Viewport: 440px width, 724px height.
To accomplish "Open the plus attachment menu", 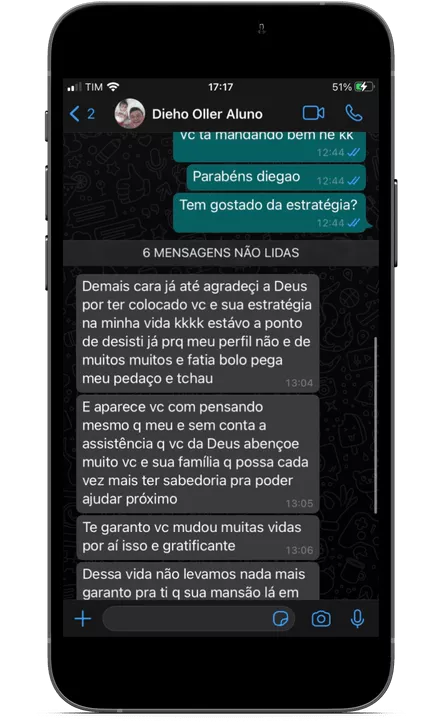I will (x=83, y=619).
